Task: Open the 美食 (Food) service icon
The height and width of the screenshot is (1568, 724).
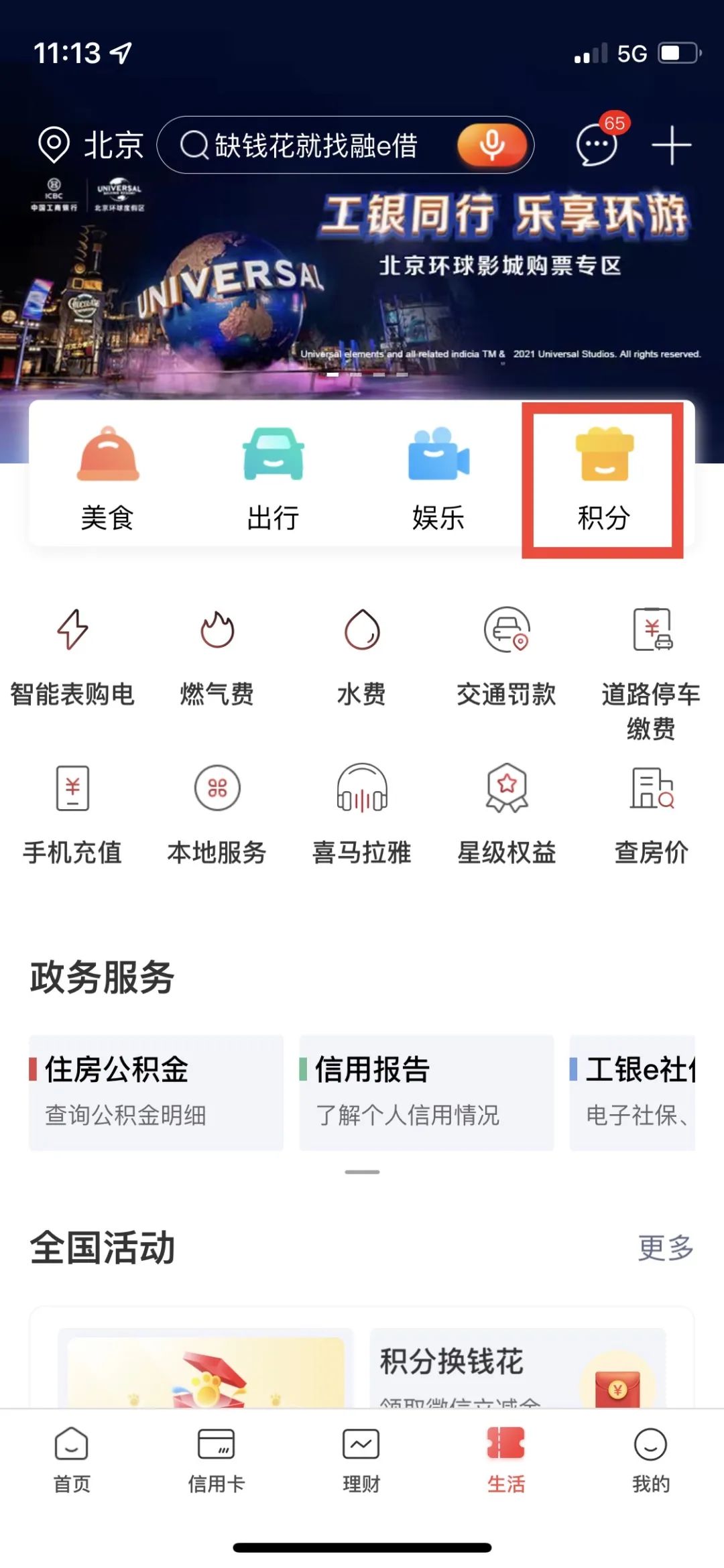Action: [107, 469]
